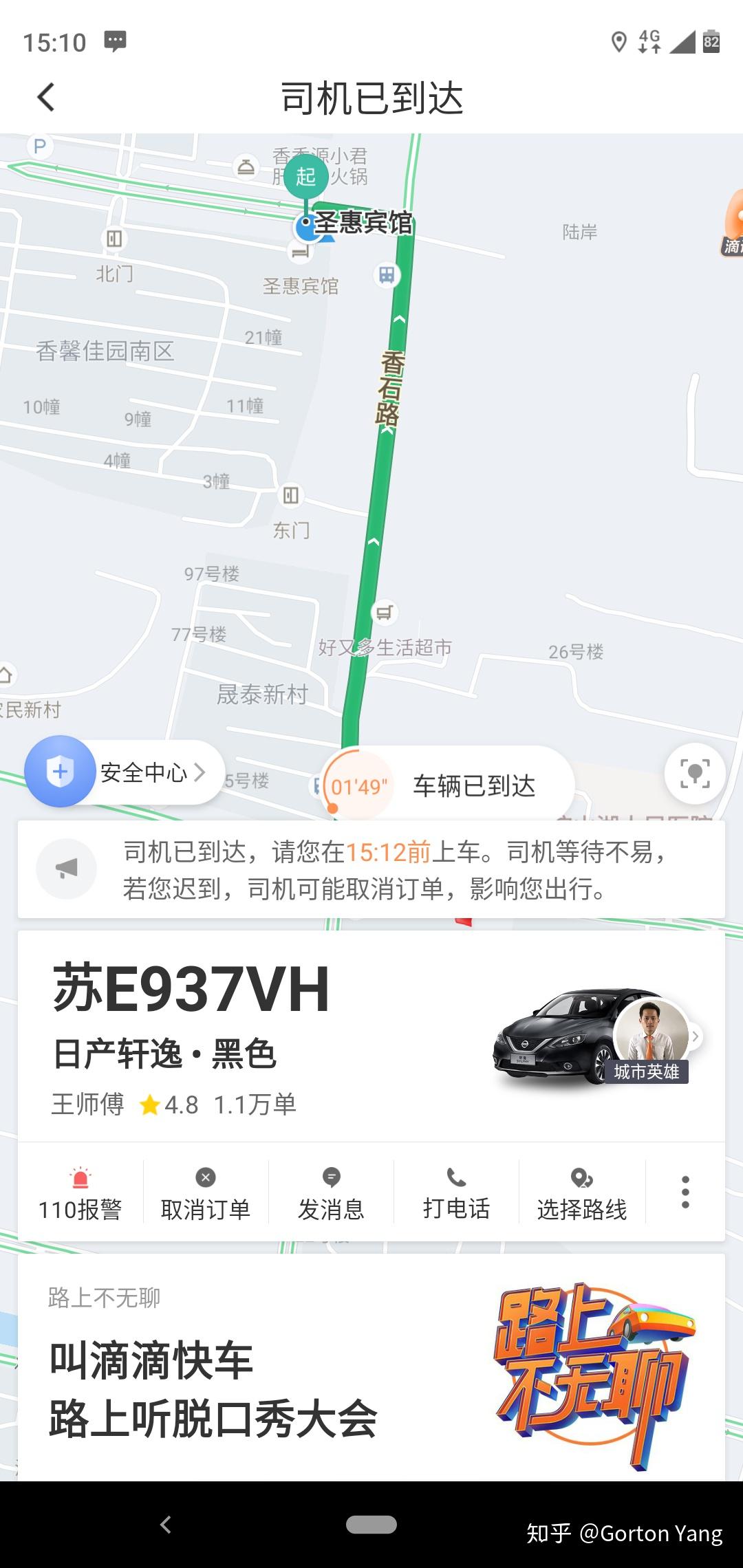The width and height of the screenshot is (743, 1568).
Task: Open the 安全中心 safety center
Action: pyautogui.click(x=124, y=772)
